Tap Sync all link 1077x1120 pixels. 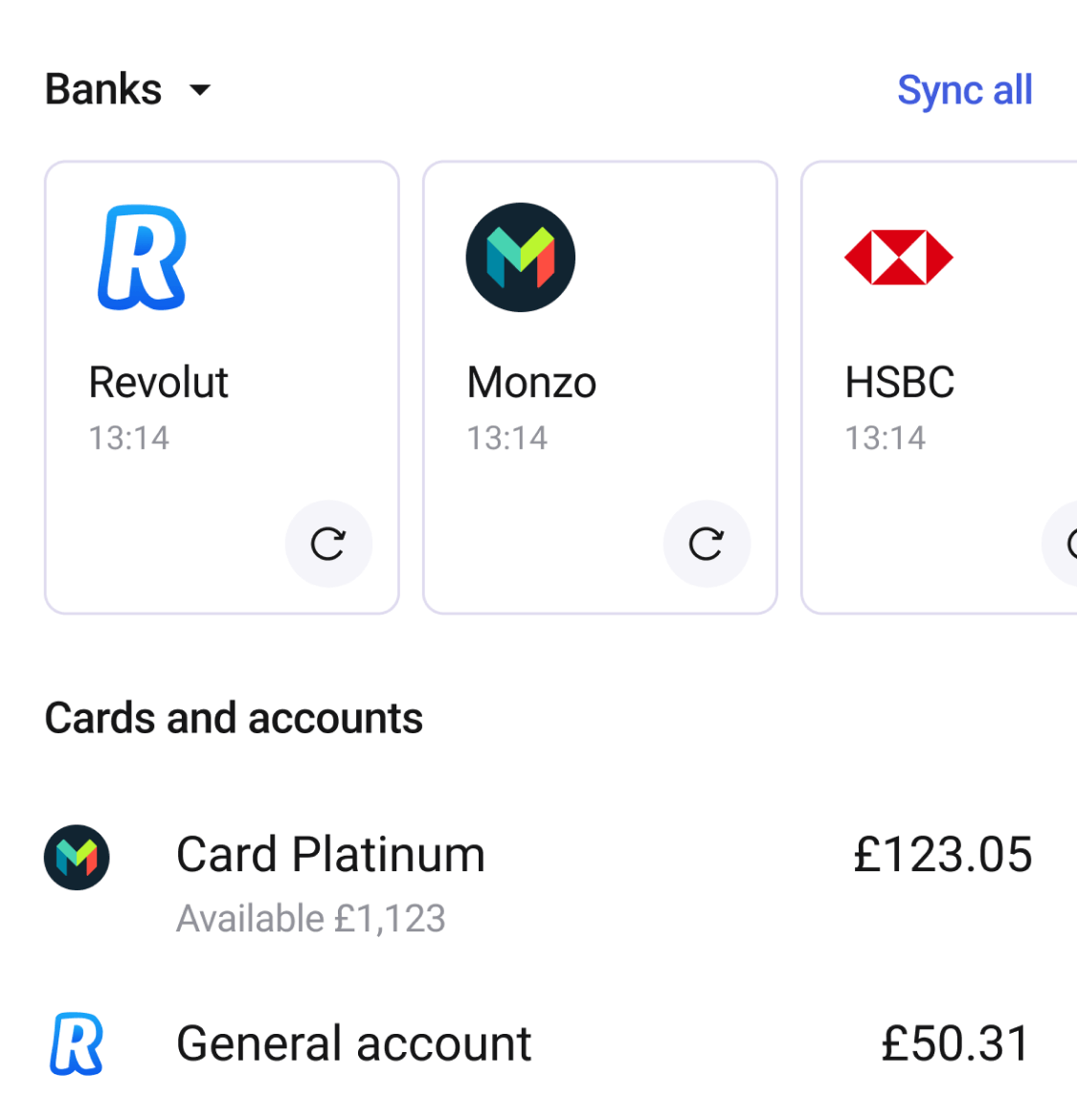pyautogui.click(x=964, y=90)
